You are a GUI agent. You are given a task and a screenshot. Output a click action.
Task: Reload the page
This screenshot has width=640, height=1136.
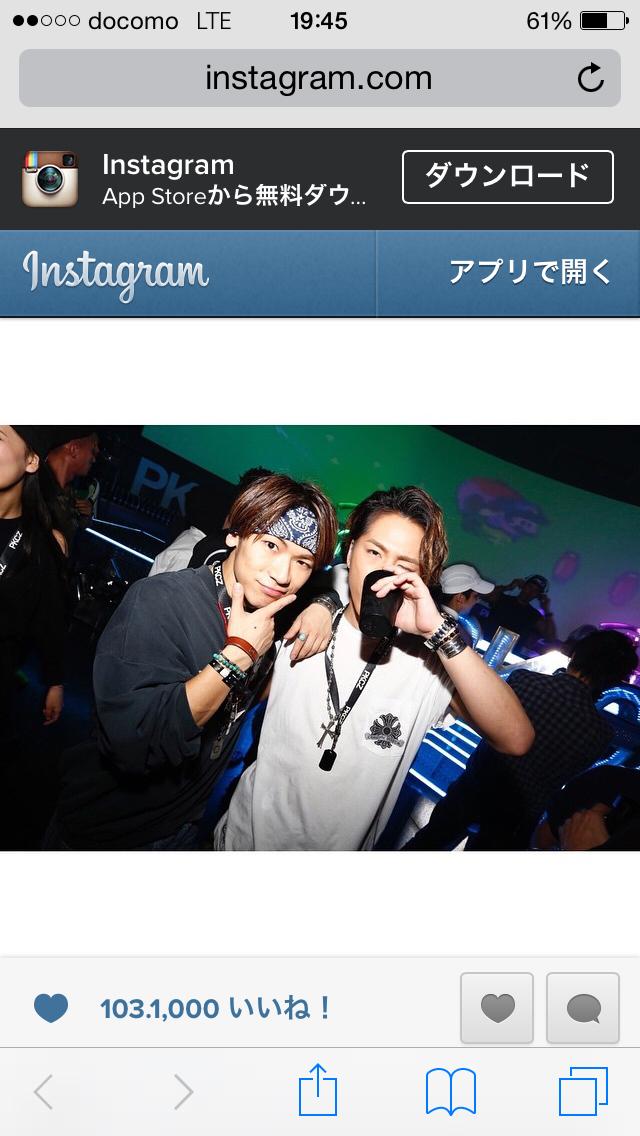pyautogui.click(x=591, y=78)
